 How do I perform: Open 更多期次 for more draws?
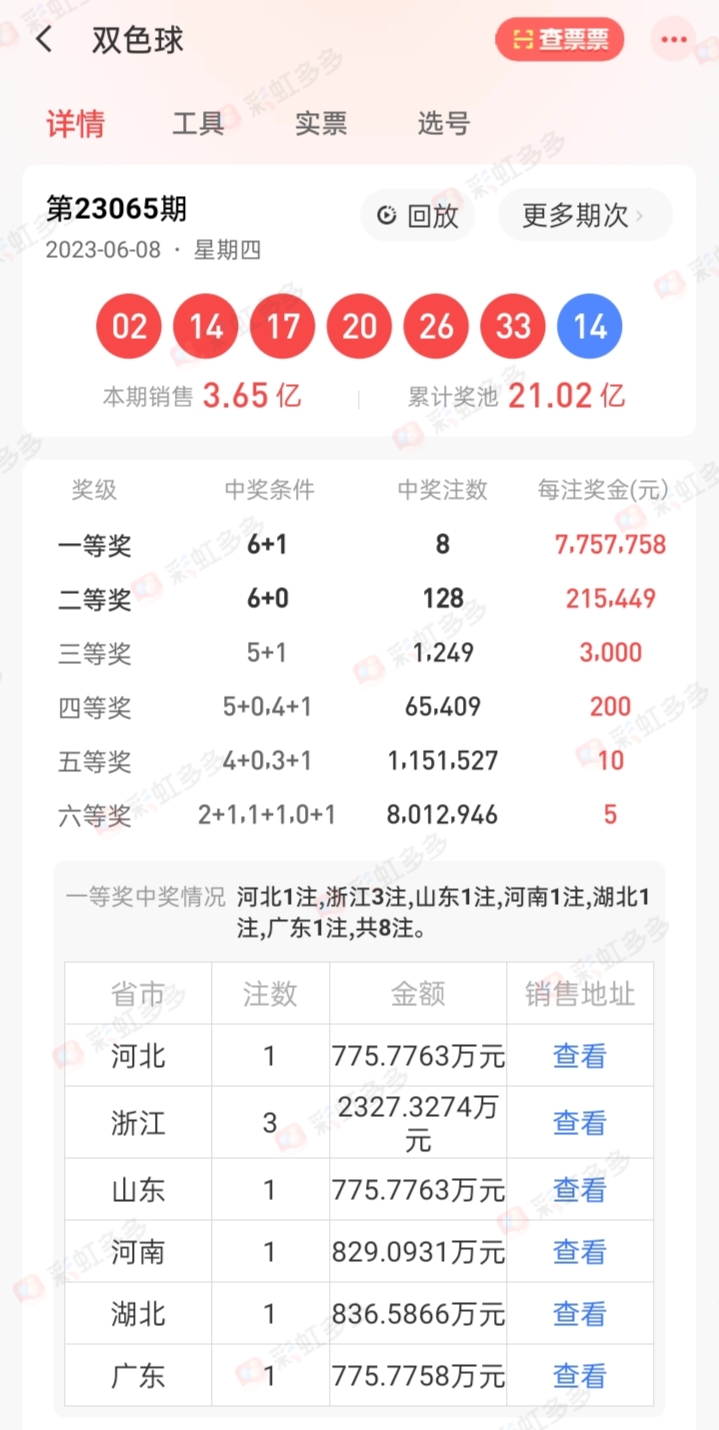(584, 215)
